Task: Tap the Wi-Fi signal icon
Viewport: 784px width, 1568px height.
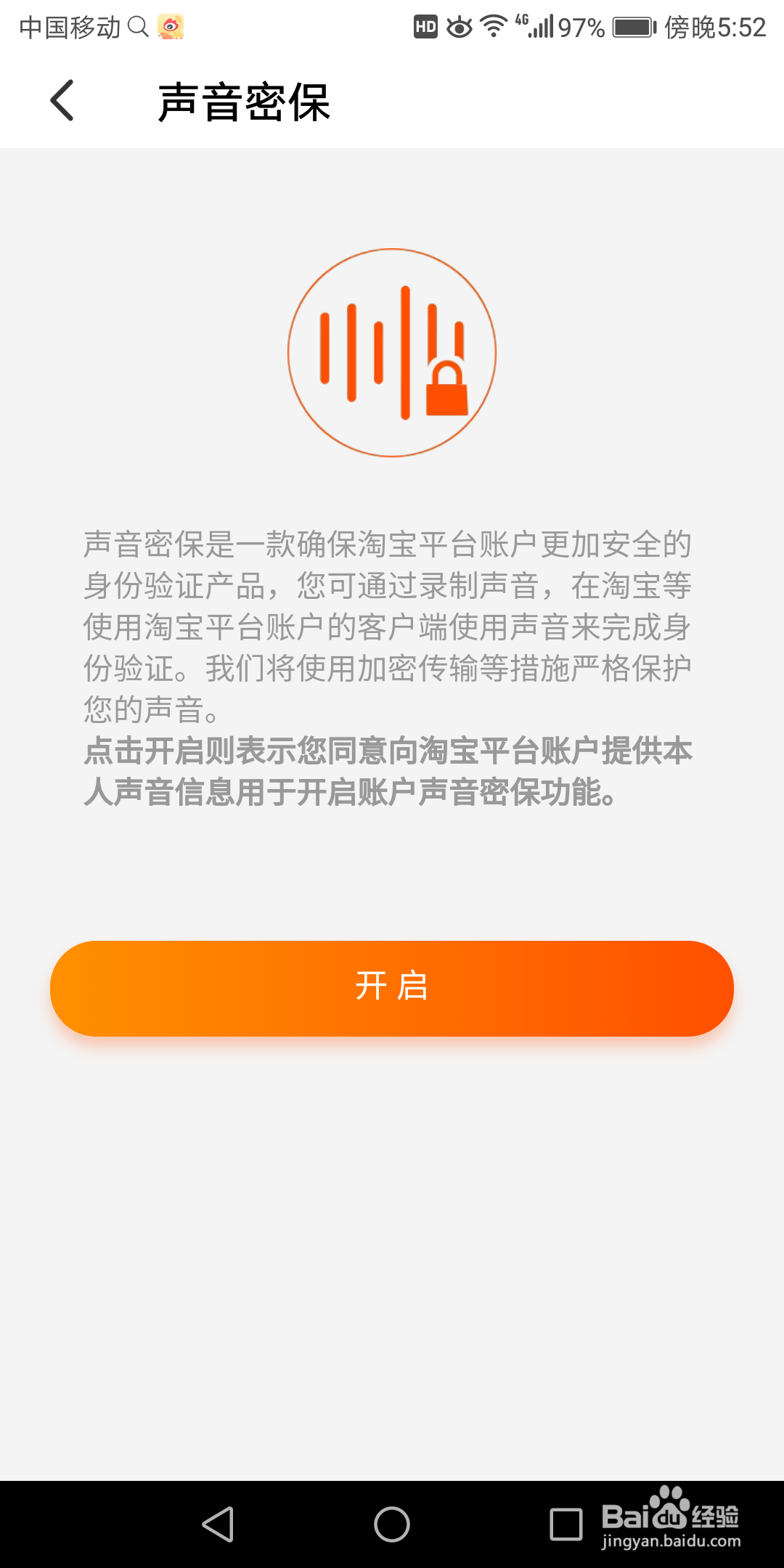Action: coord(494,28)
